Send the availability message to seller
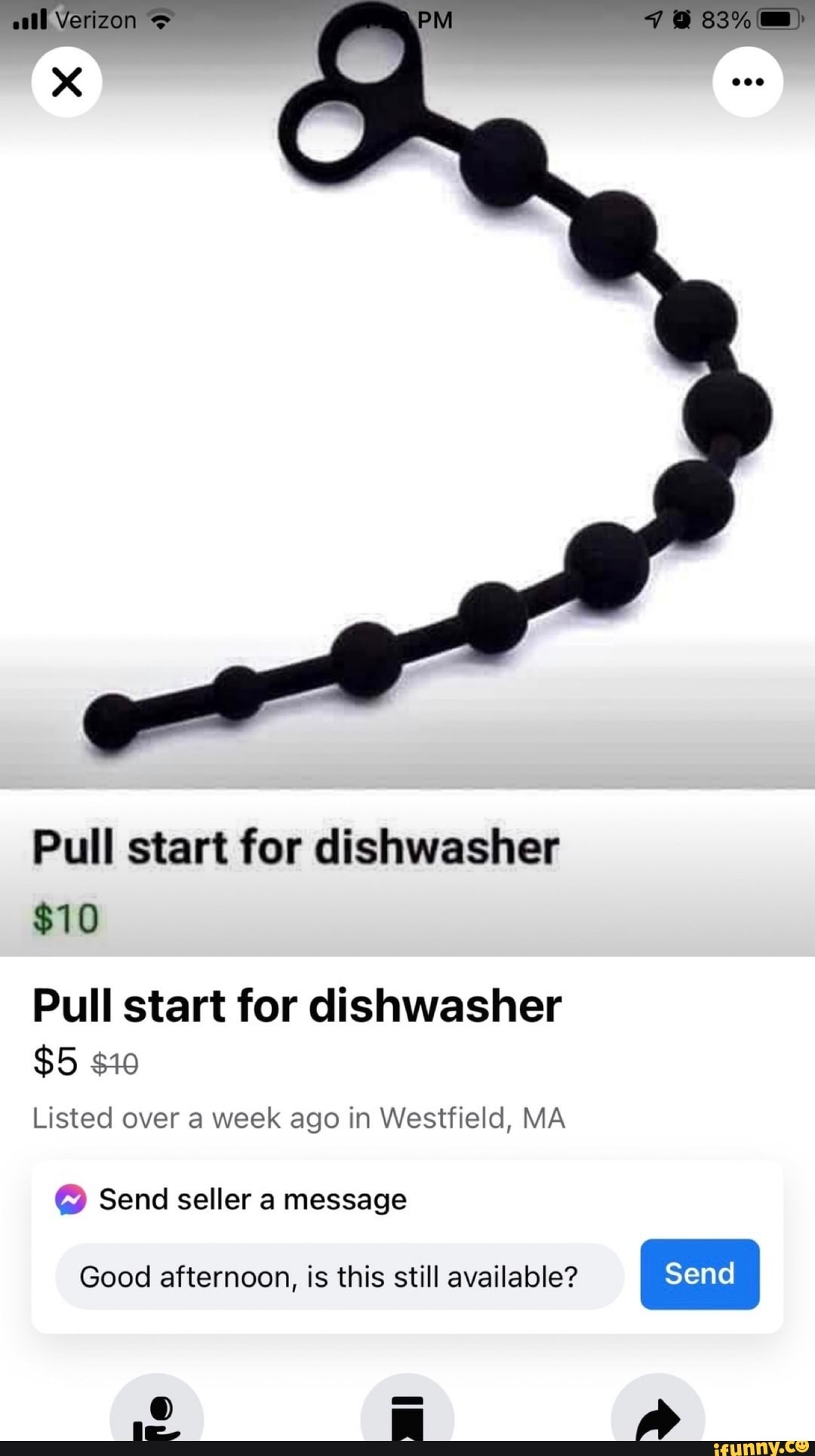Screen dimensions: 815x1456 [x=700, y=1274]
